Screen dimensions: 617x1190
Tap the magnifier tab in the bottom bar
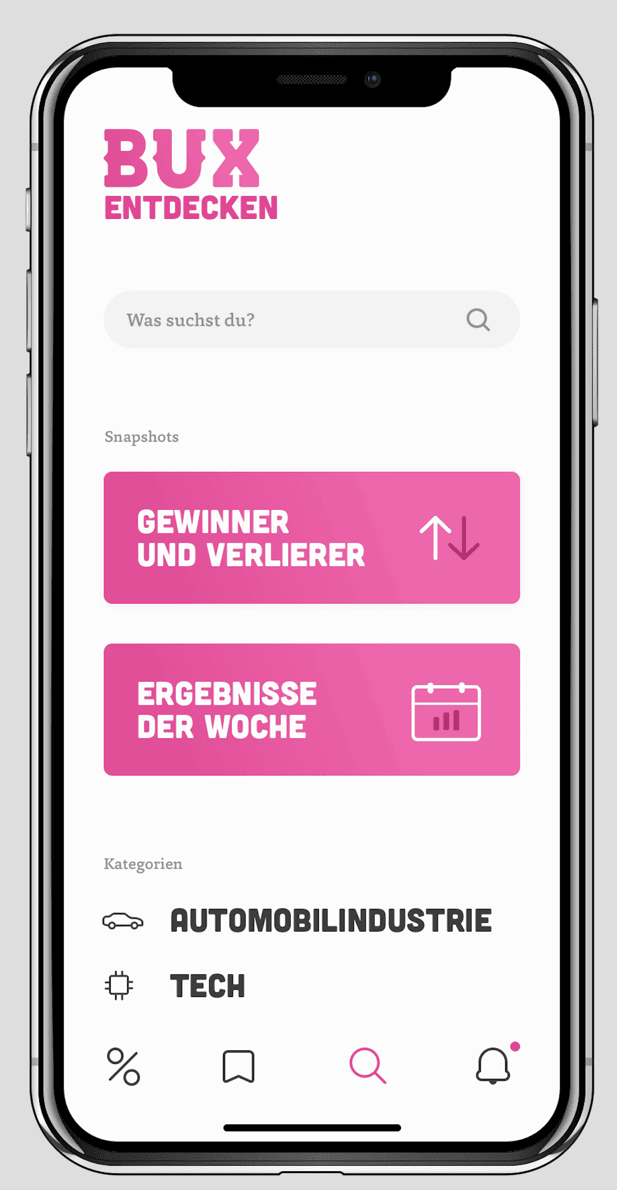(367, 1066)
